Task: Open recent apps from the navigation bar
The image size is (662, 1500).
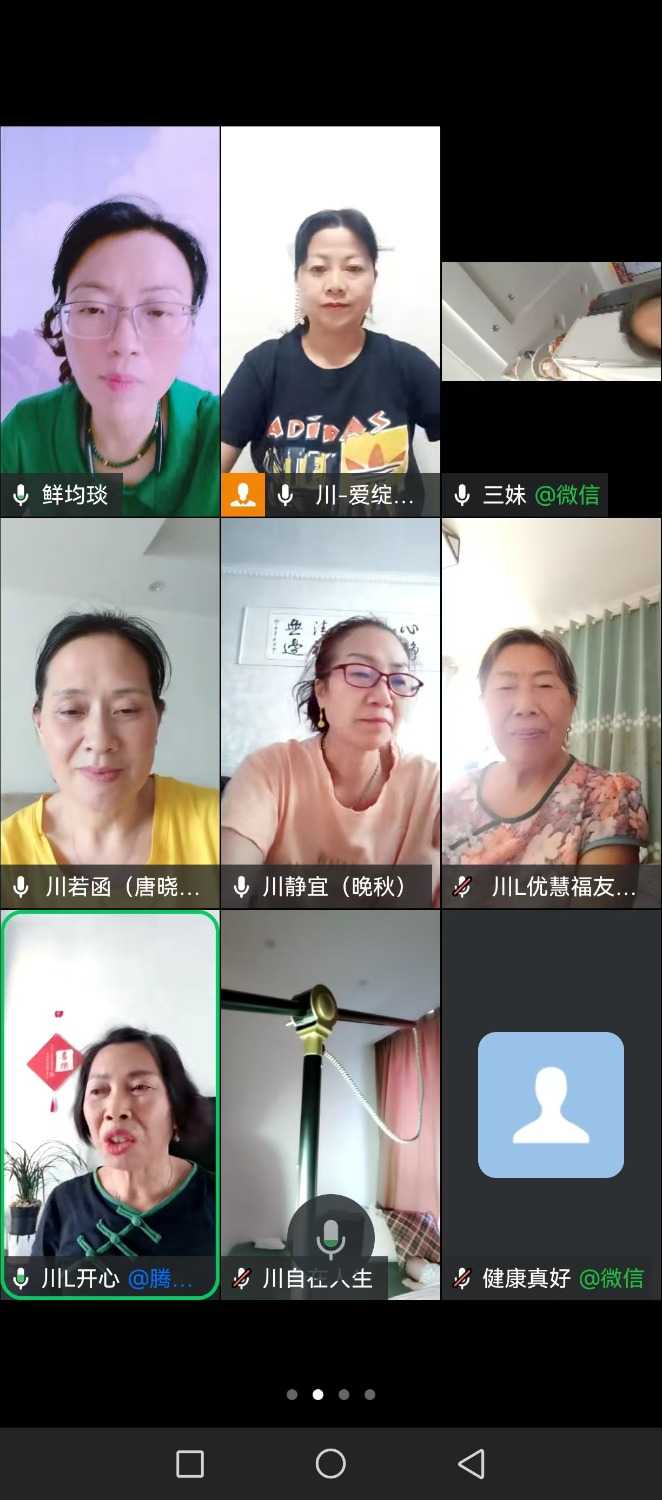Action: pyautogui.click(x=190, y=1464)
